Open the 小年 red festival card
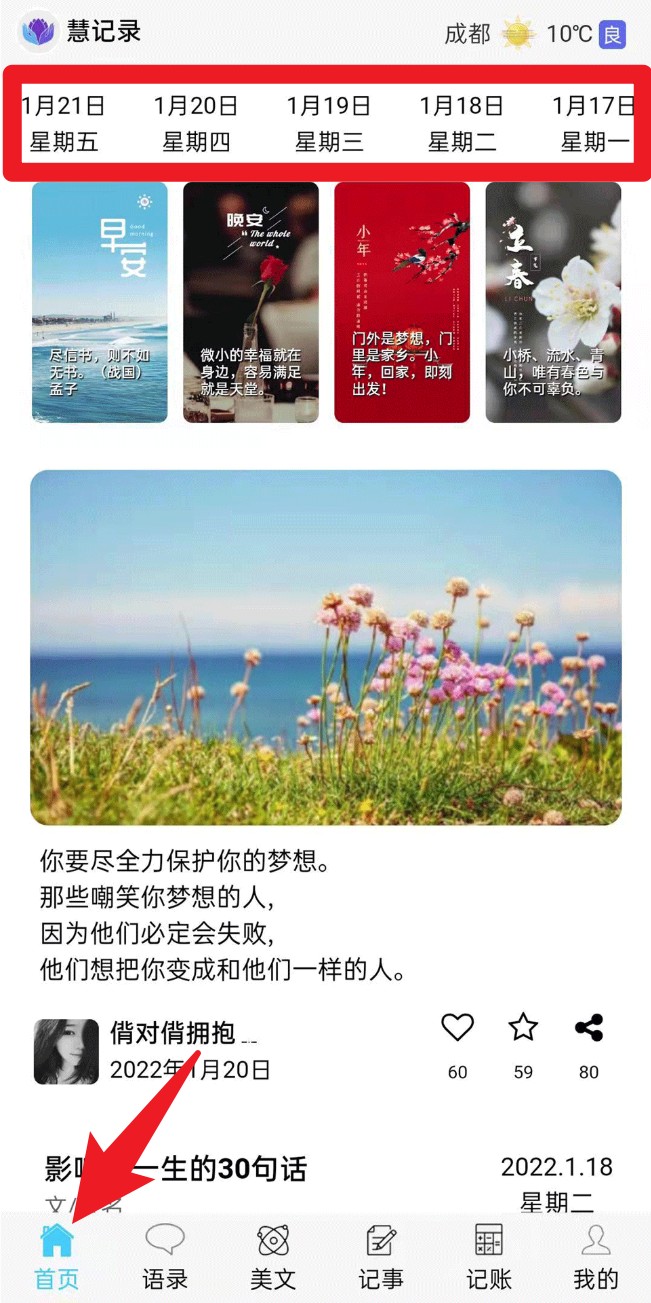The height and width of the screenshot is (1303, 651). coord(402,302)
